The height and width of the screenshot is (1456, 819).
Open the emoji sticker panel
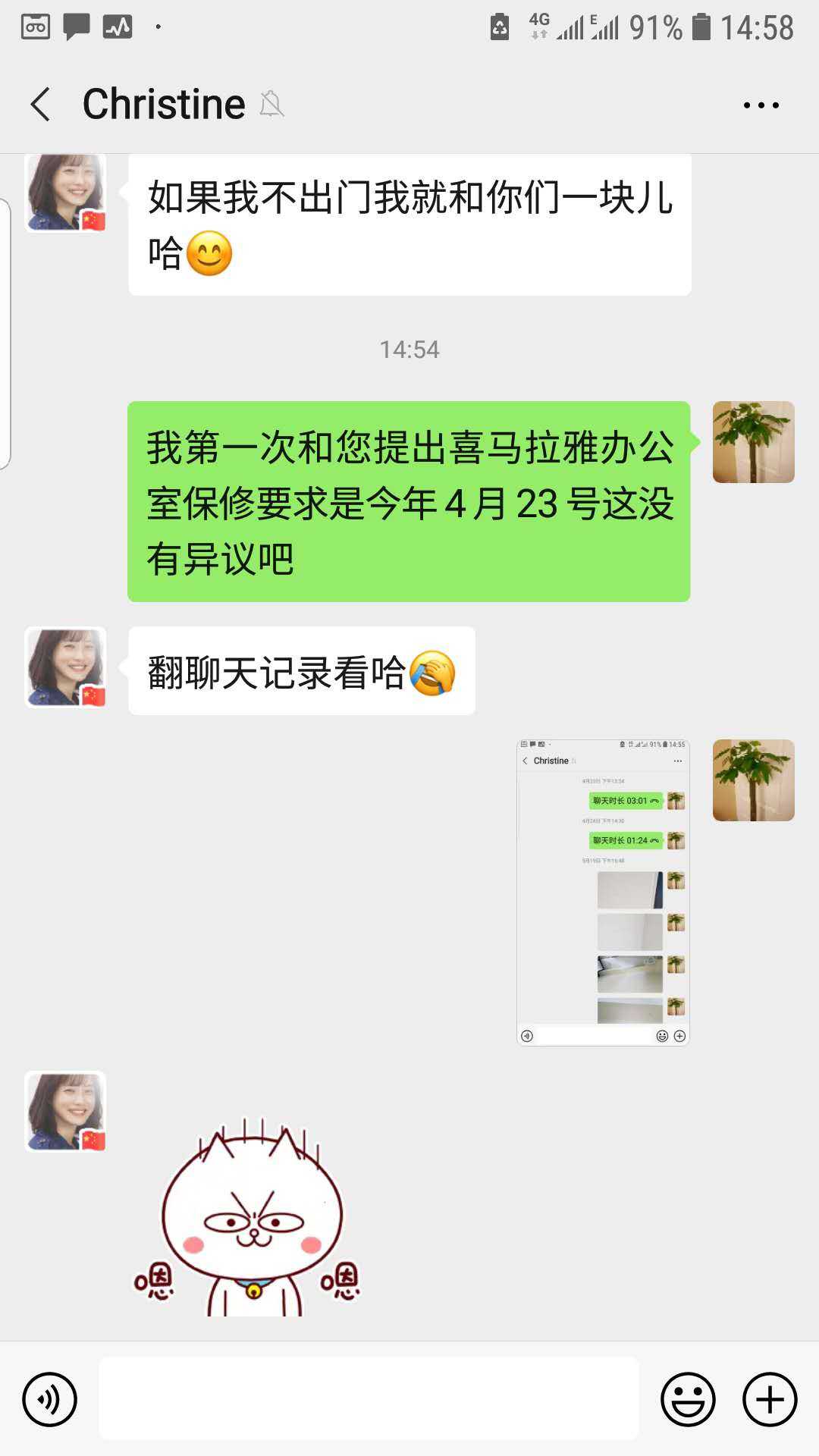pyautogui.click(x=688, y=1399)
